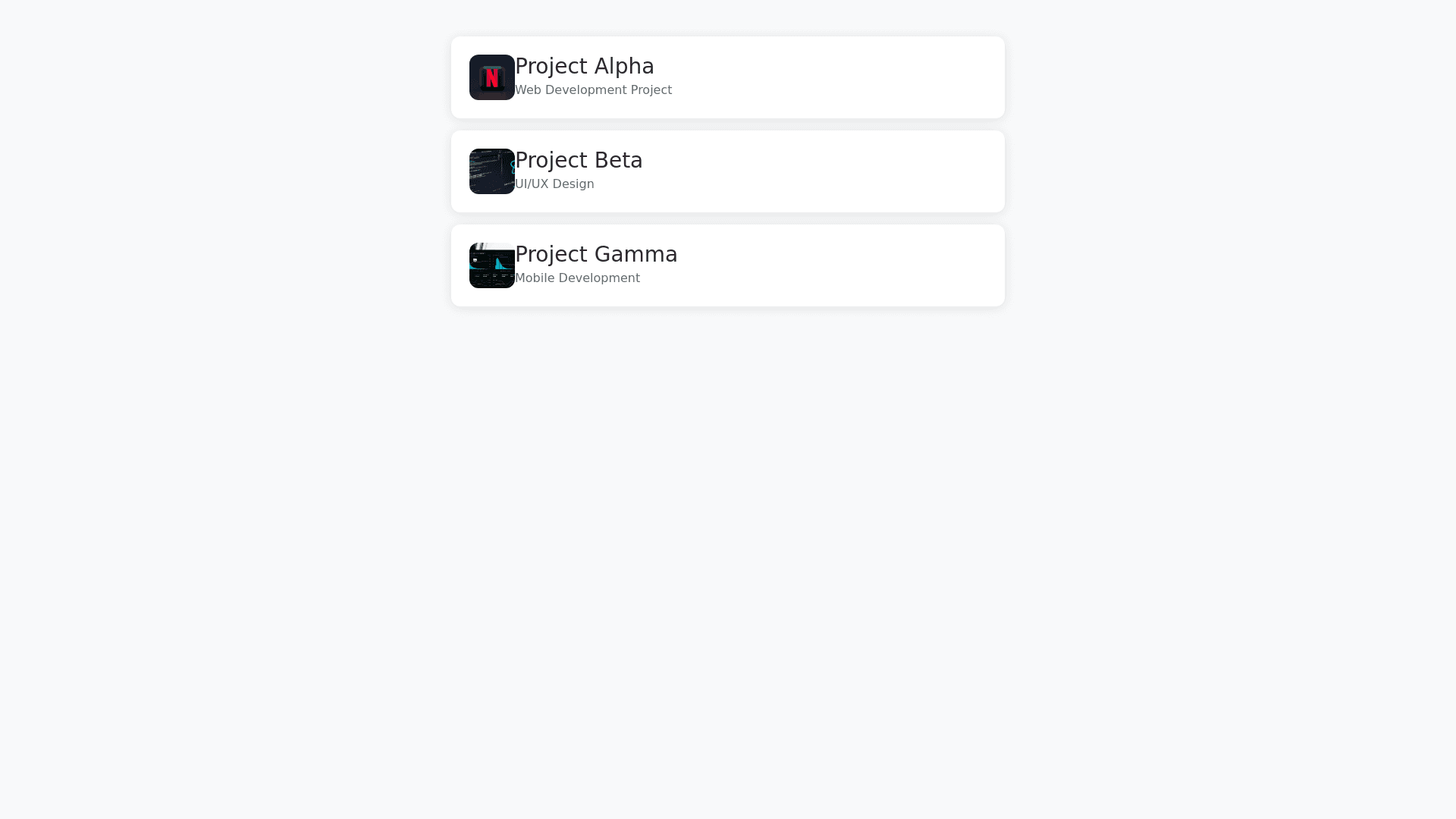1456x819 pixels.
Task: View the Project Gamma card
Action: [727, 265]
